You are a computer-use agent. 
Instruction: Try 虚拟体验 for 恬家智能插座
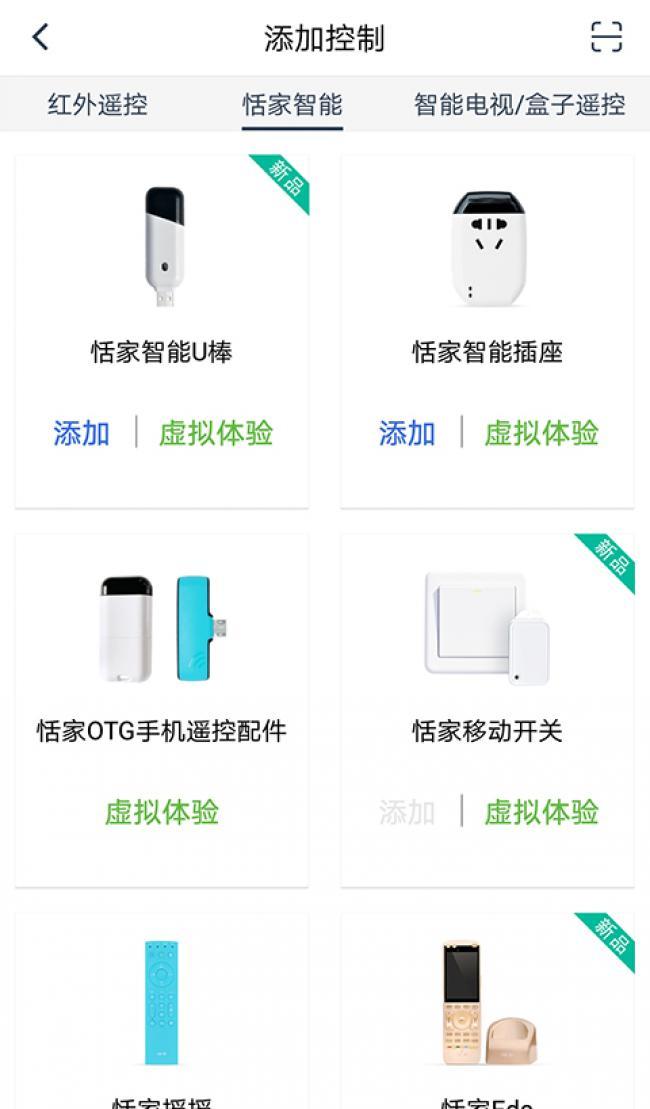541,433
